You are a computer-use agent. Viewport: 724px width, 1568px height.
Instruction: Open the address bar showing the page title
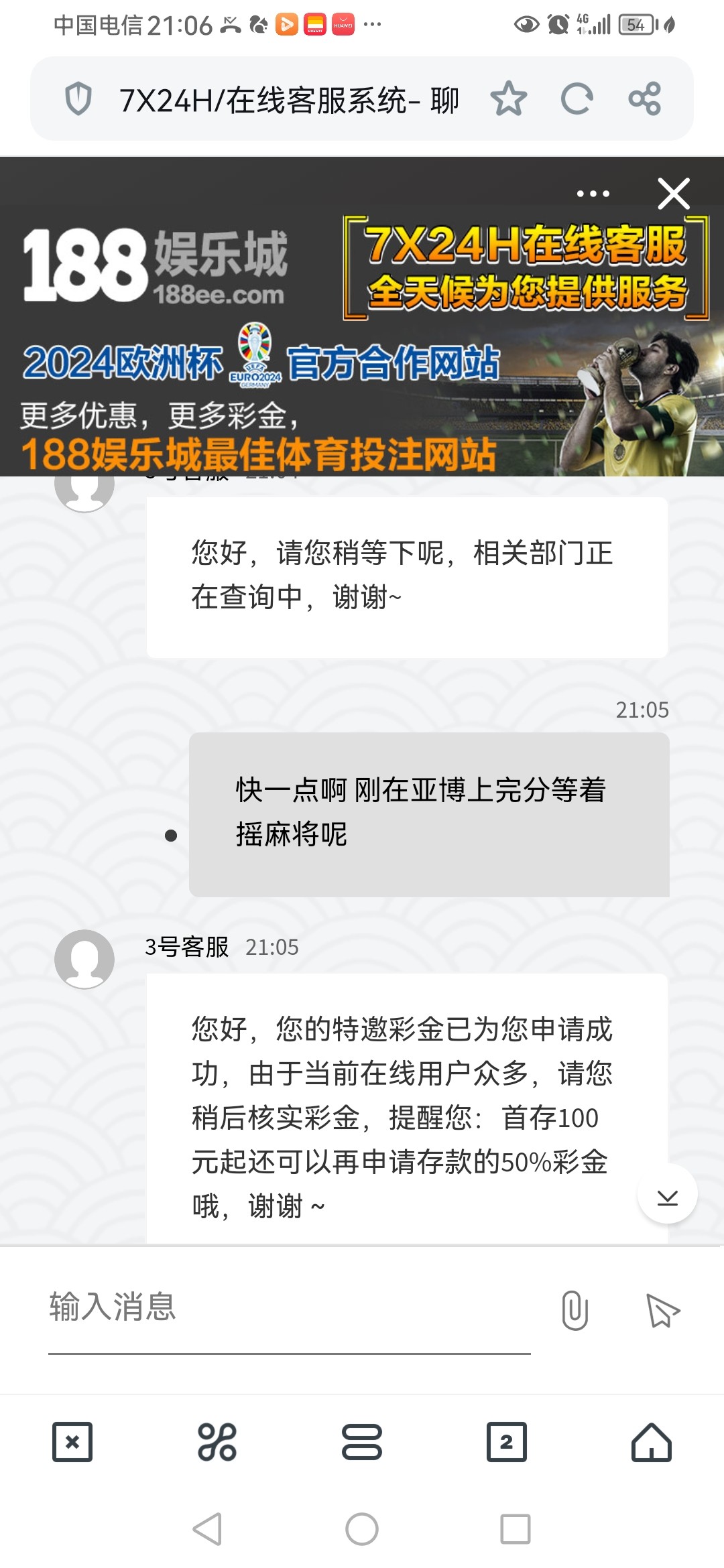(288, 101)
